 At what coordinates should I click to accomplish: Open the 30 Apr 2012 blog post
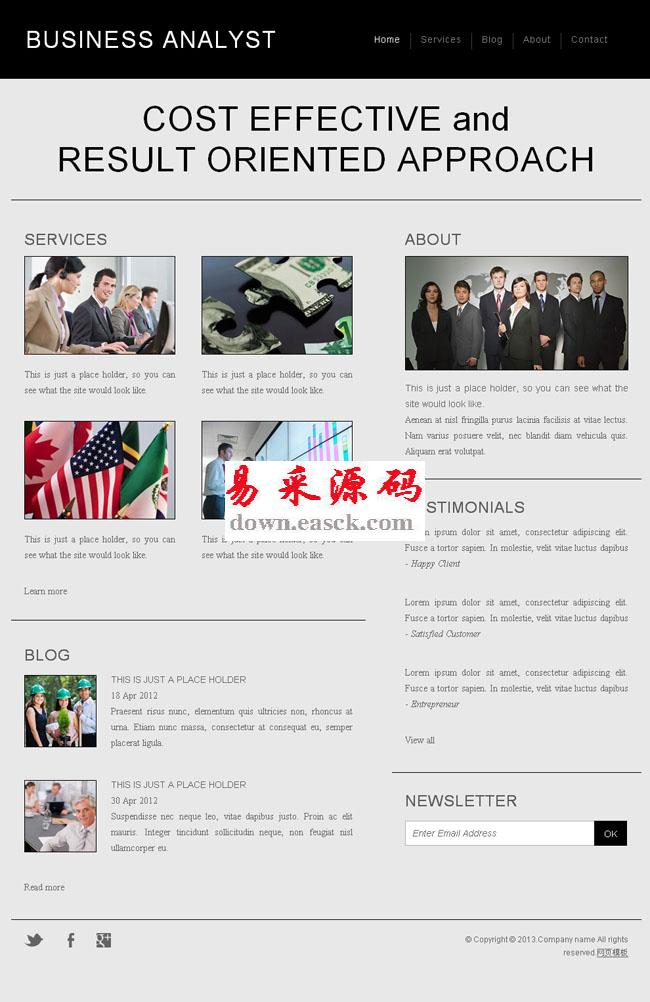click(x=178, y=784)
